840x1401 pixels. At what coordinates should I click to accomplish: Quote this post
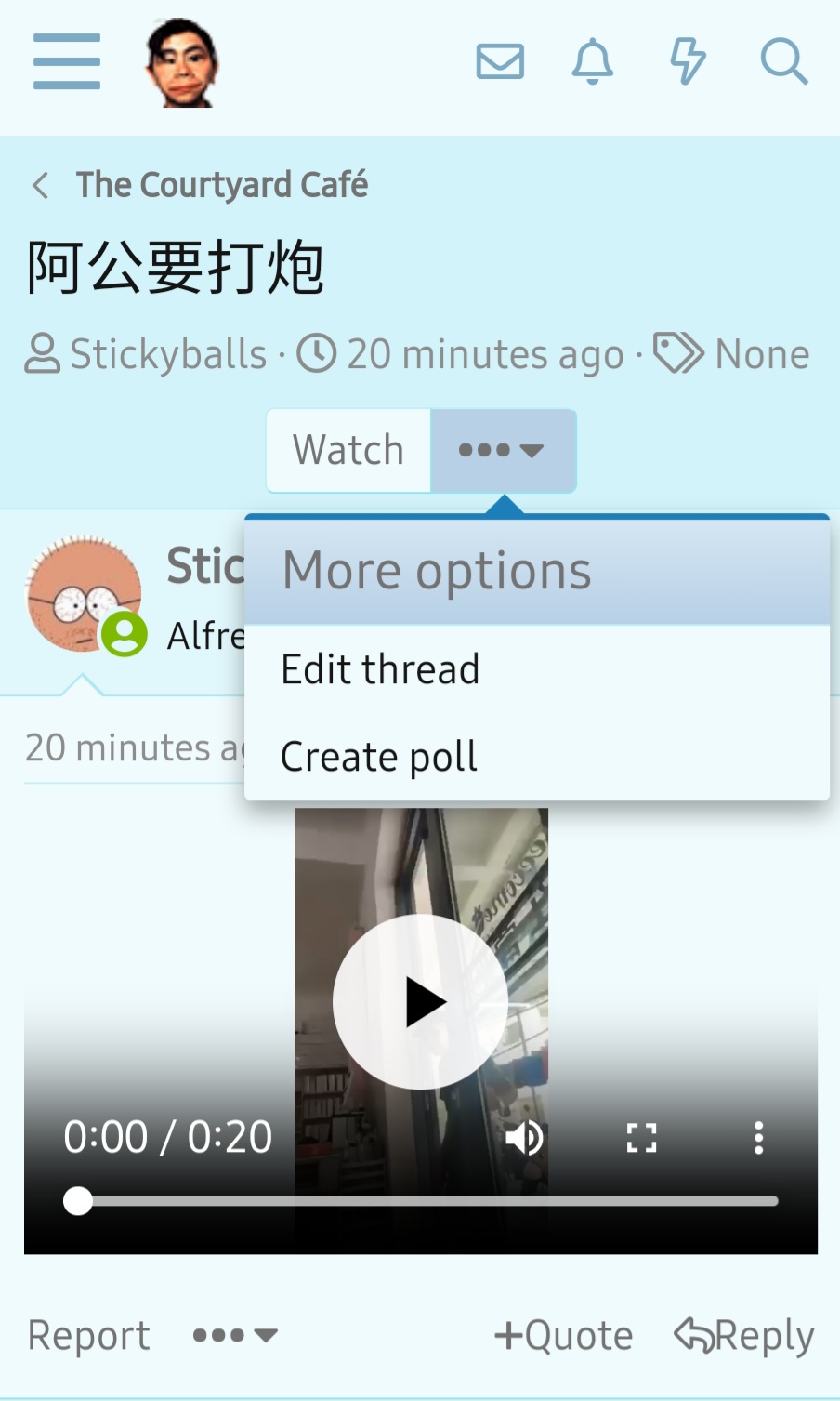click(x=563, y=1336)
